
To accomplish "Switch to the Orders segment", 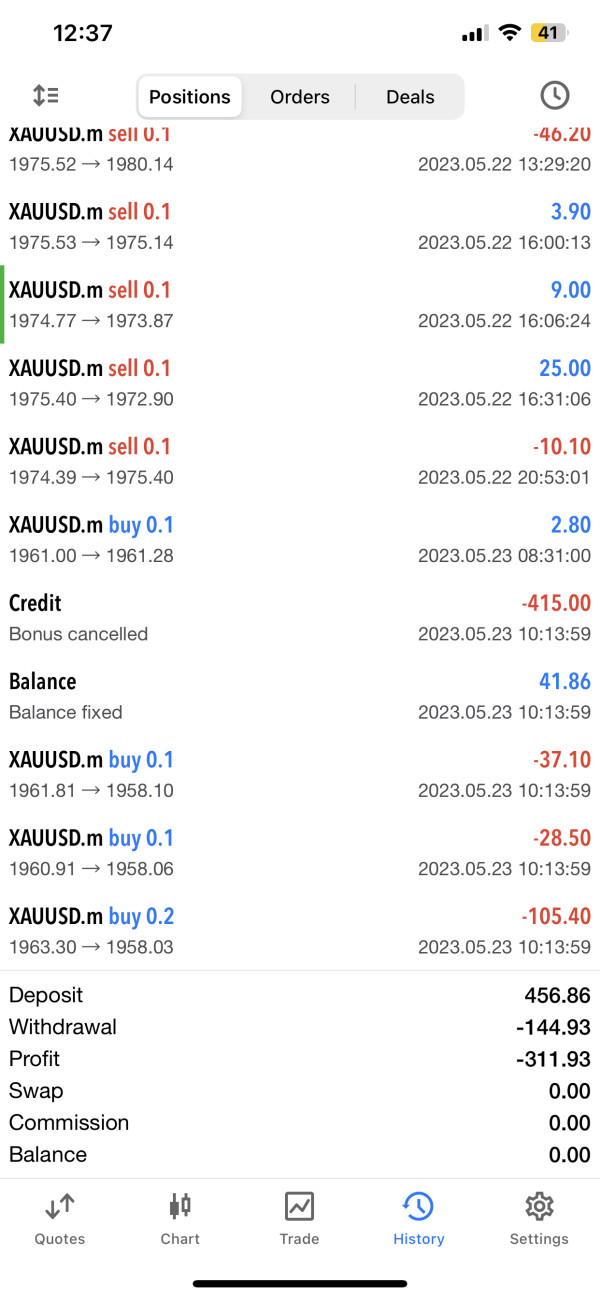I will point(300,97).
